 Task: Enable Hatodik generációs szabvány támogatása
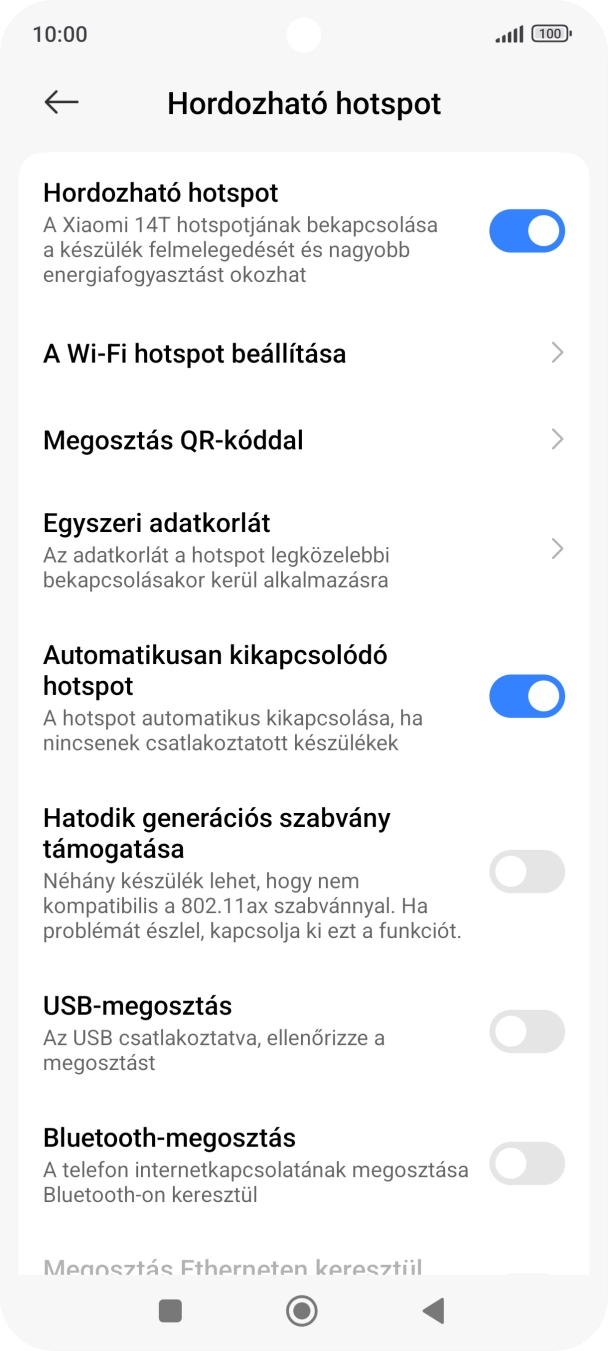pyautogui.click(x=526, y=871)
